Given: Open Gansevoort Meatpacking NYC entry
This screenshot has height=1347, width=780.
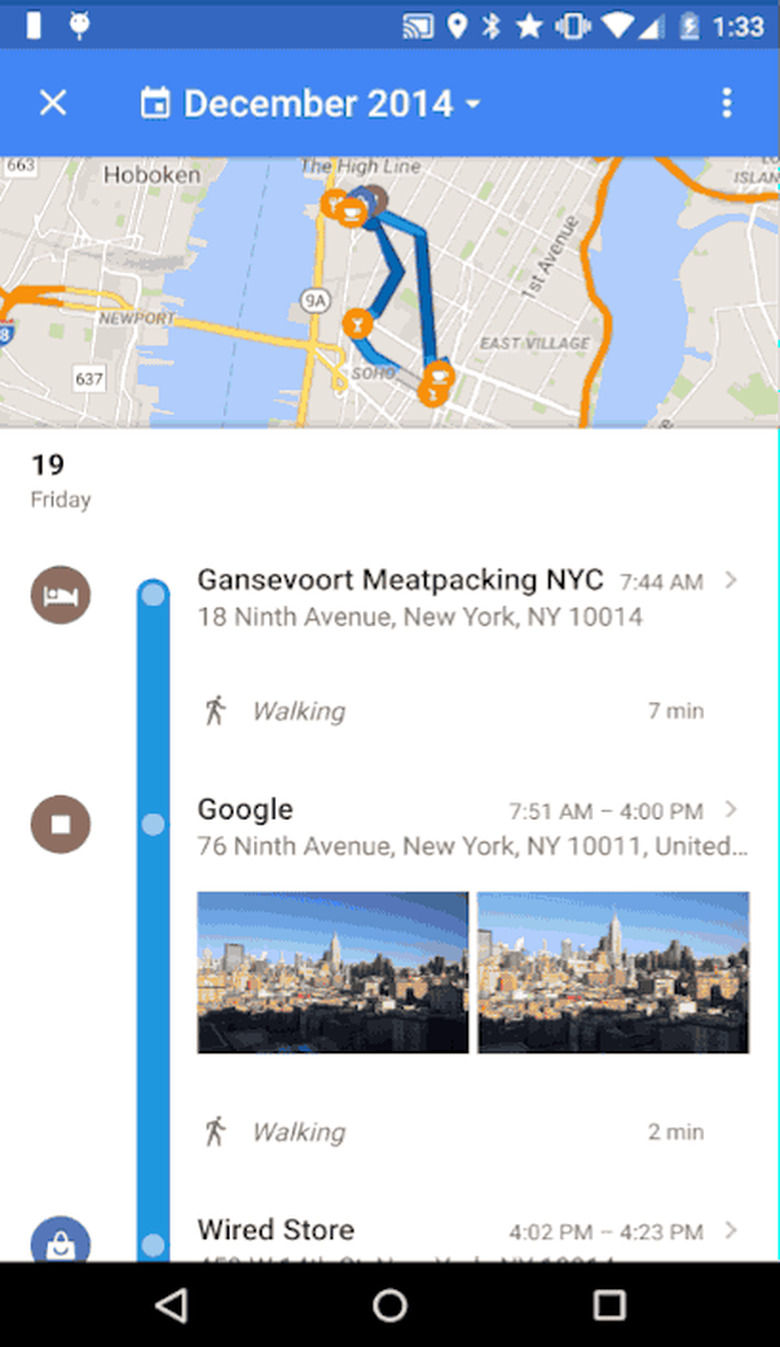Looking at the screenshot, I should (470, 597).
